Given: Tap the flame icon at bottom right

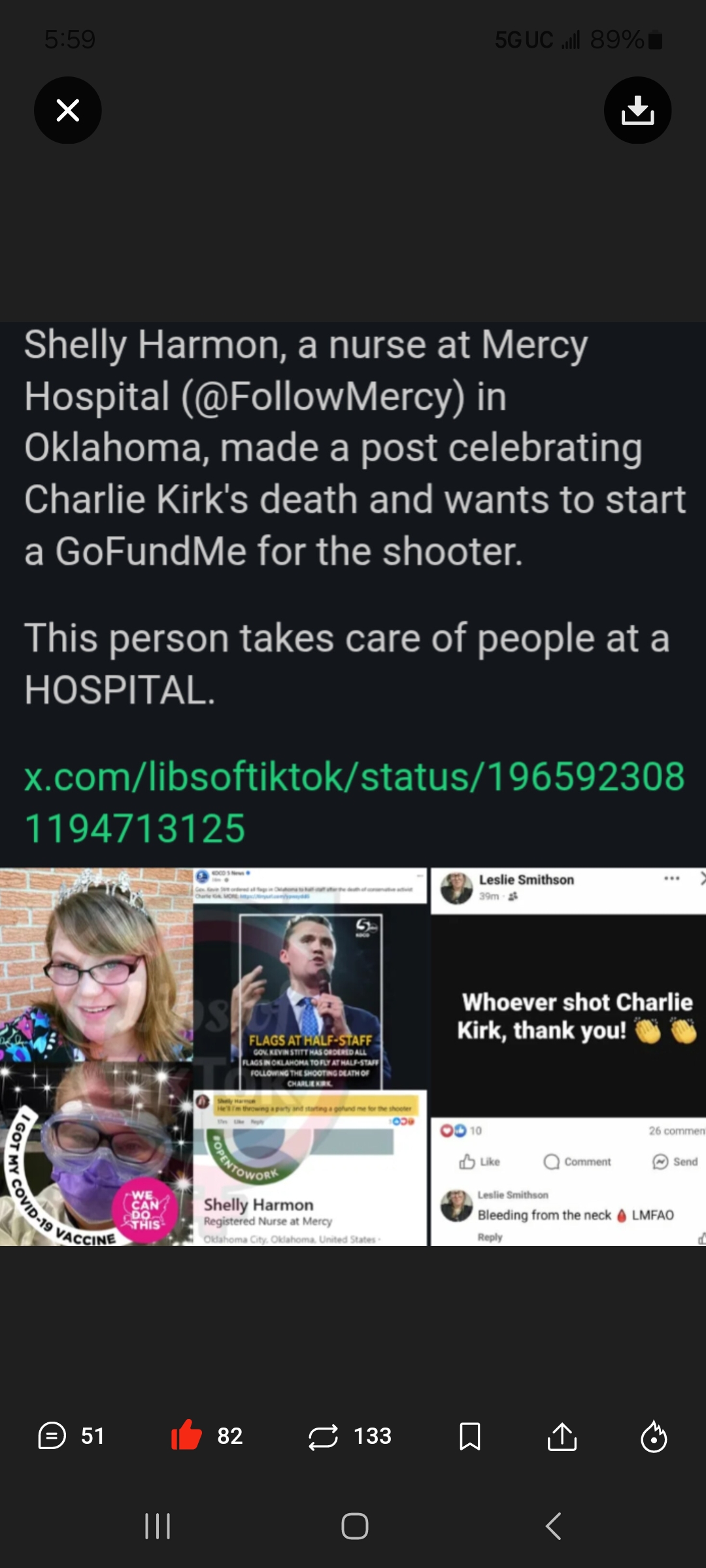Looking at the screenshot, I should [x=654, y=1436].
